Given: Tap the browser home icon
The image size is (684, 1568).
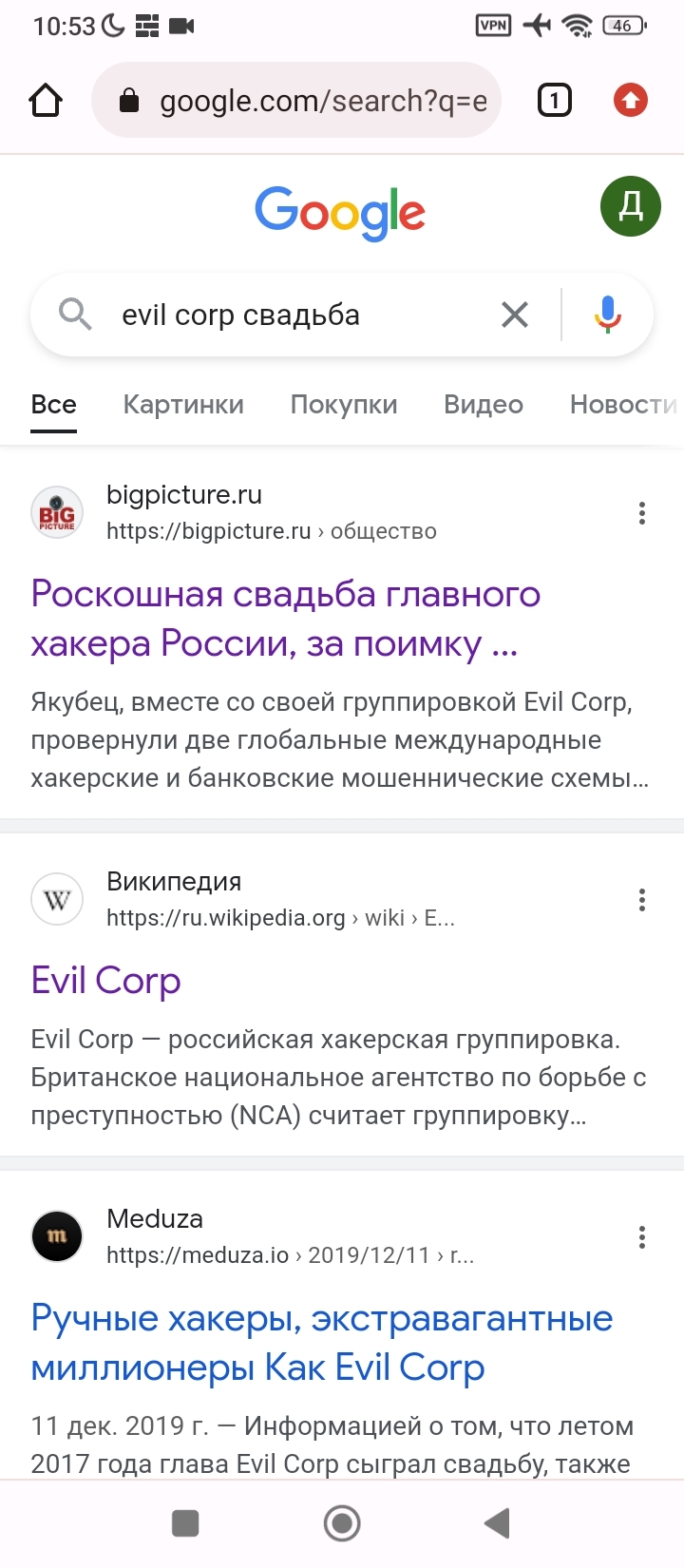Looking at the screenshot, I should tap(46, 101).
